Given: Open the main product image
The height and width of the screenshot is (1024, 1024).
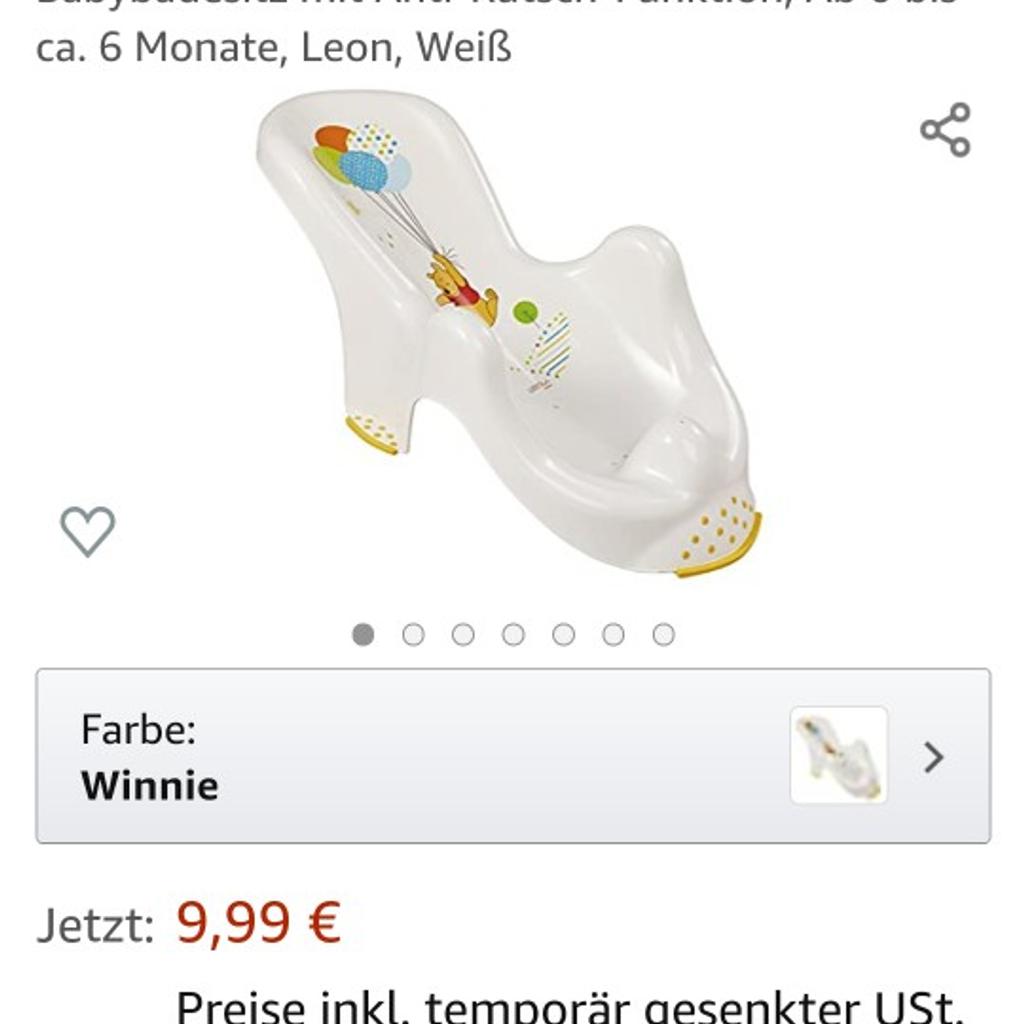Looking at the screenshot, I should [x=510, y=335].
